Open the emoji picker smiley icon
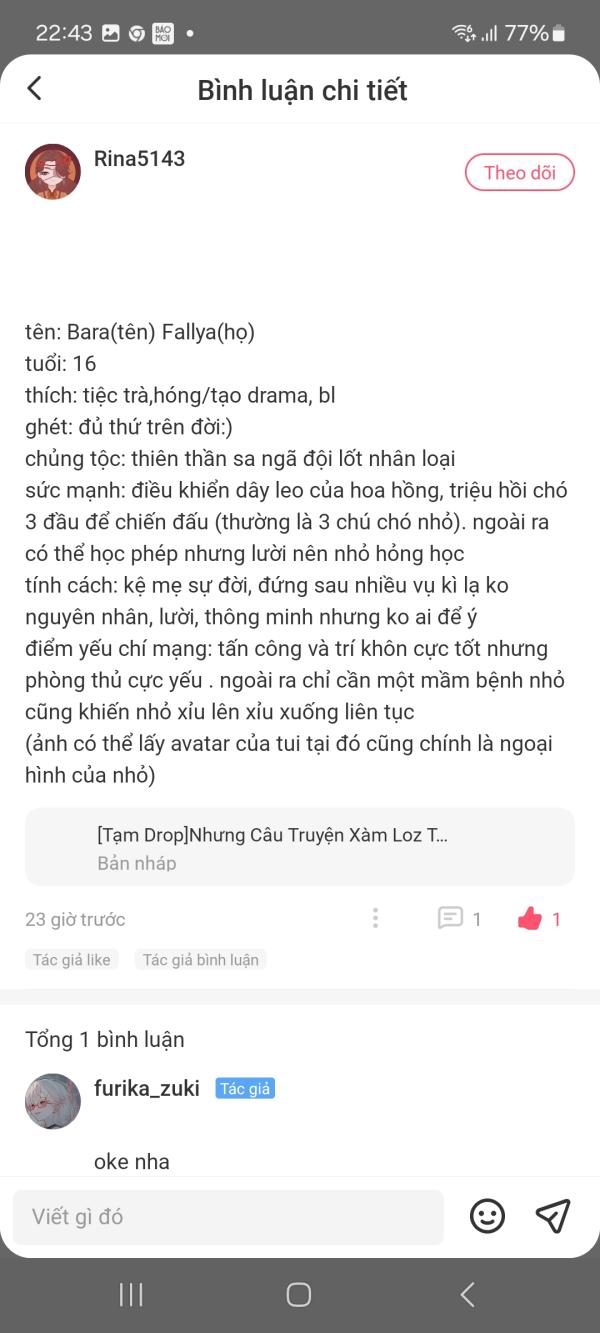600x1333 pixels. pos(487,1216)
